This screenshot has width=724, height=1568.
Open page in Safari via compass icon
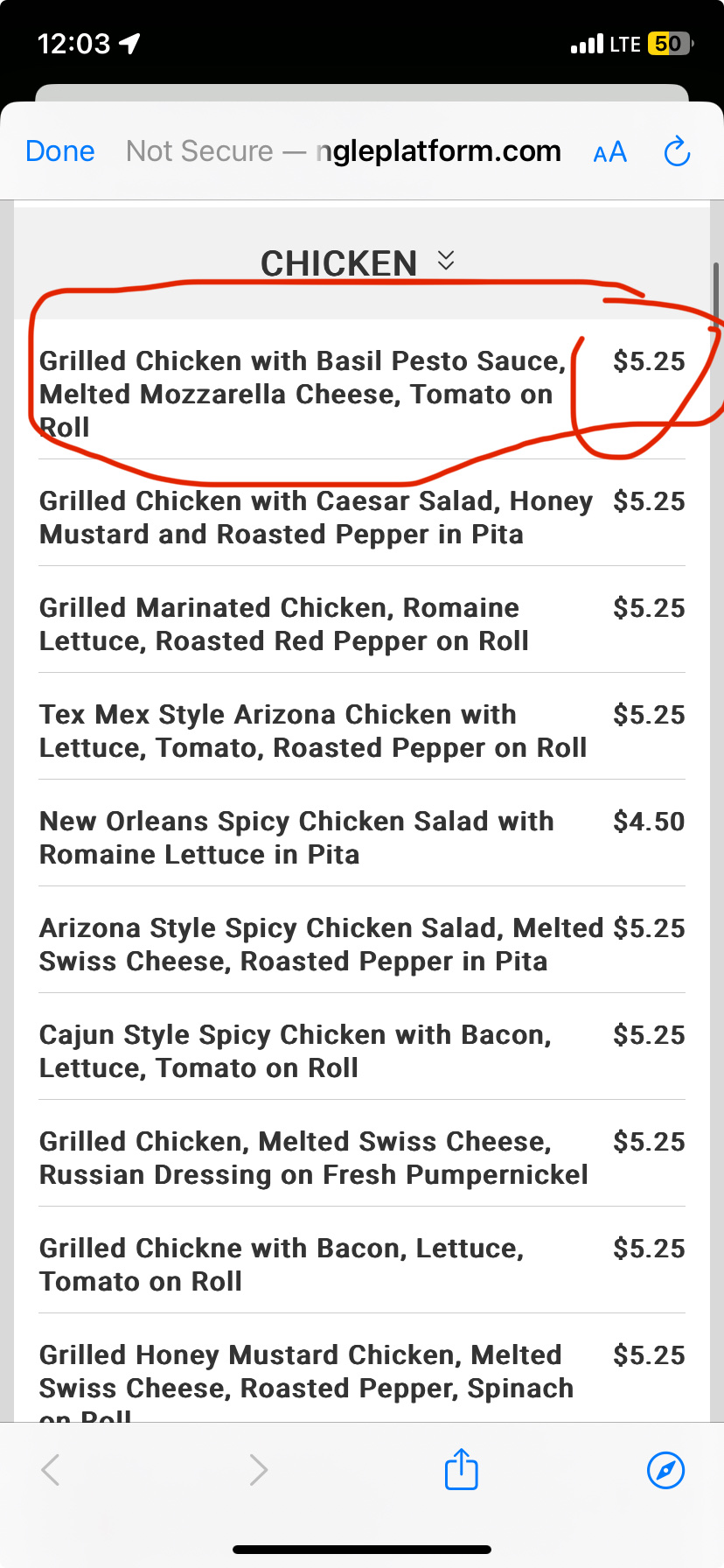coord(665,1469)
